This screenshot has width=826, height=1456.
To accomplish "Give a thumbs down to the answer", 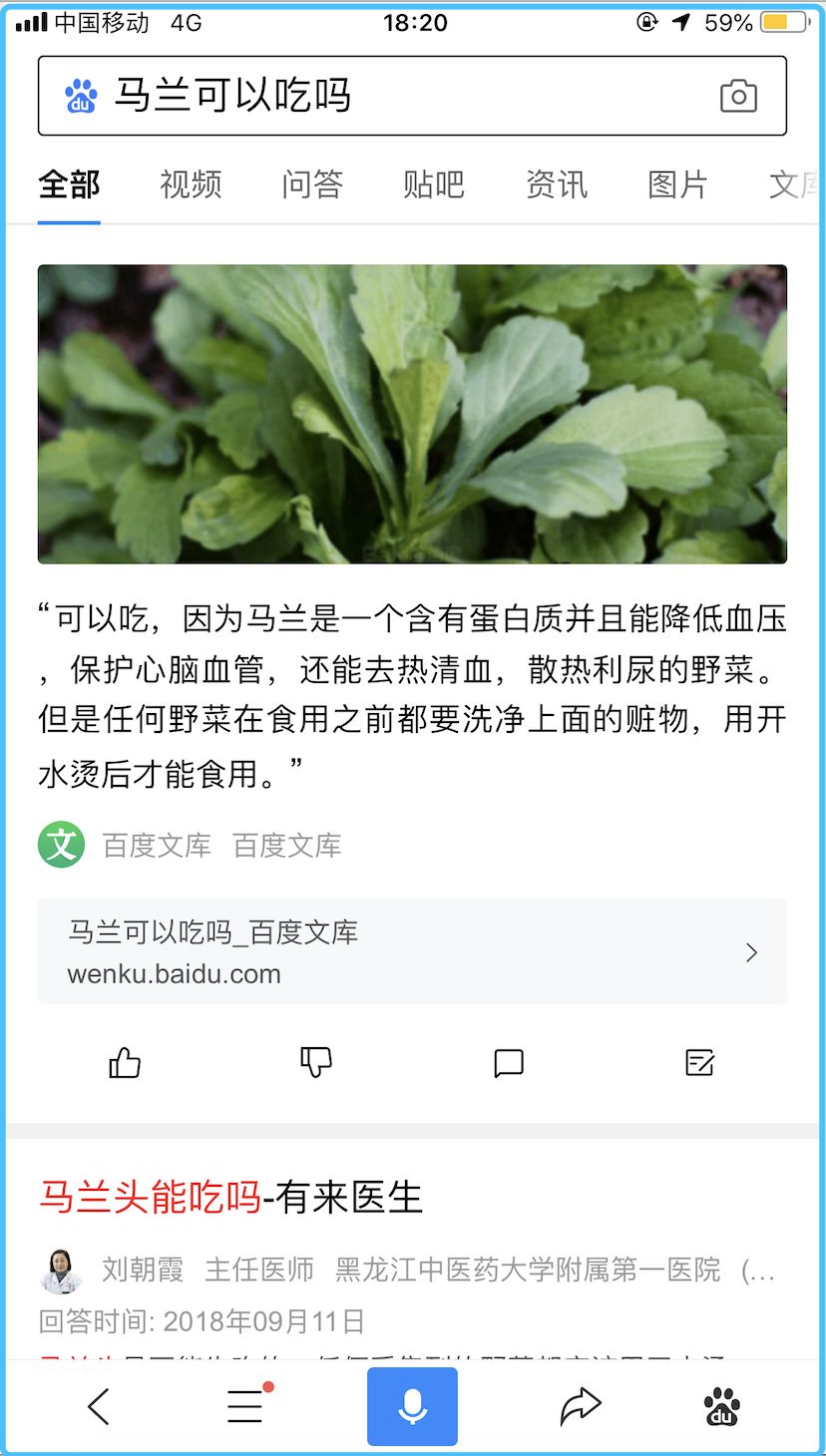I will [x=315, y=1063].
